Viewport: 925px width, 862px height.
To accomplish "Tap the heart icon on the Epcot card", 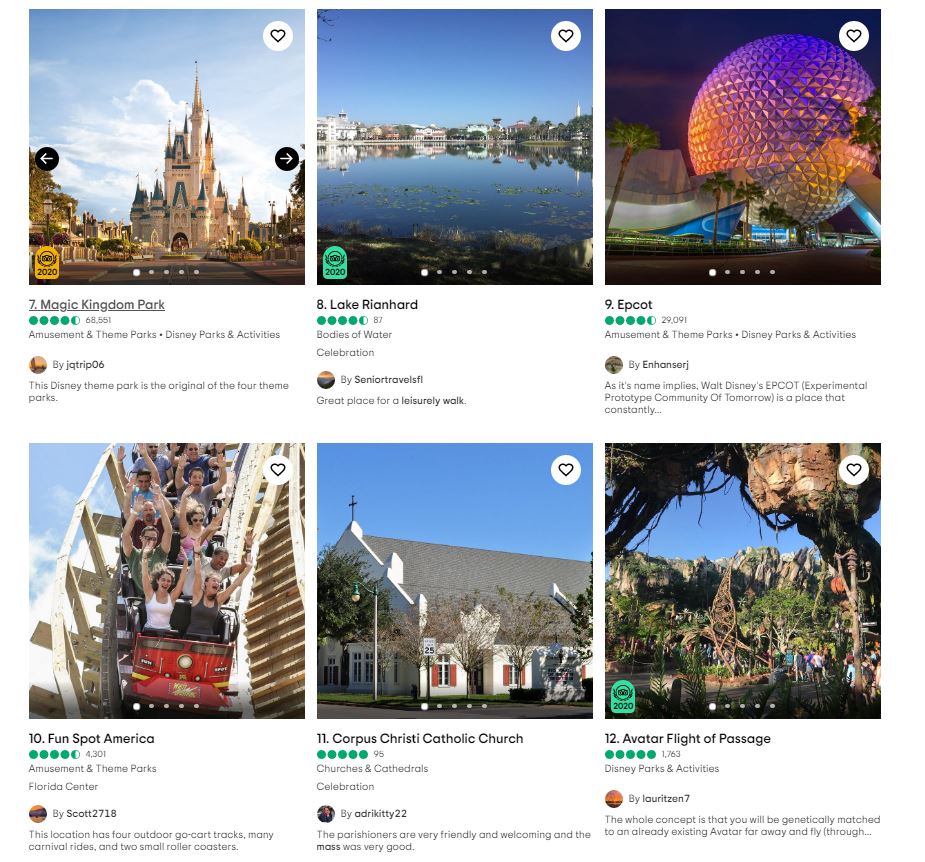I will click(853, 36).
